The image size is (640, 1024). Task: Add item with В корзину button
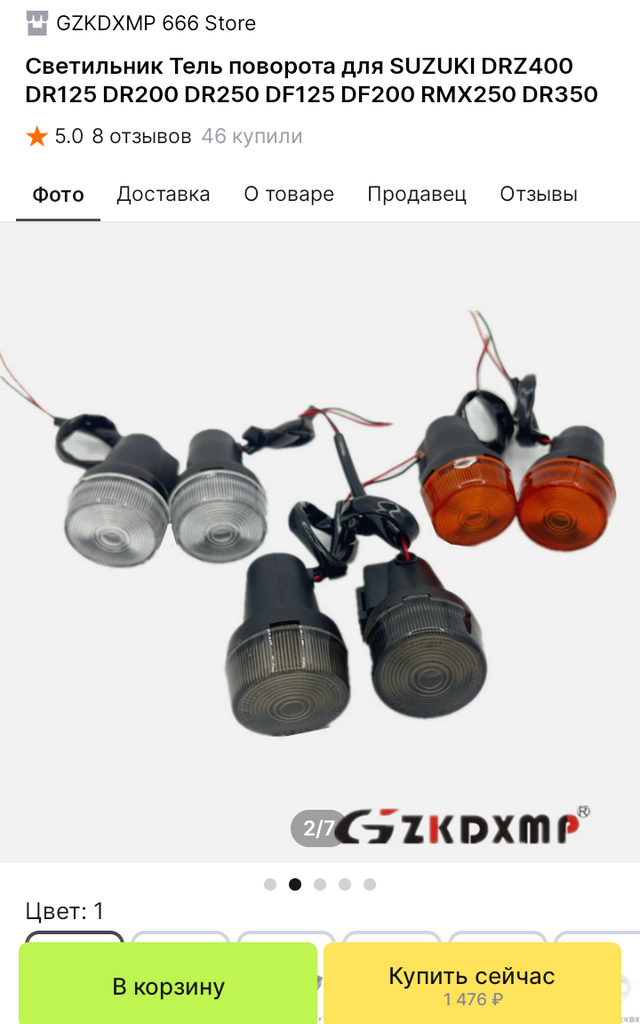tap(168, 985)
